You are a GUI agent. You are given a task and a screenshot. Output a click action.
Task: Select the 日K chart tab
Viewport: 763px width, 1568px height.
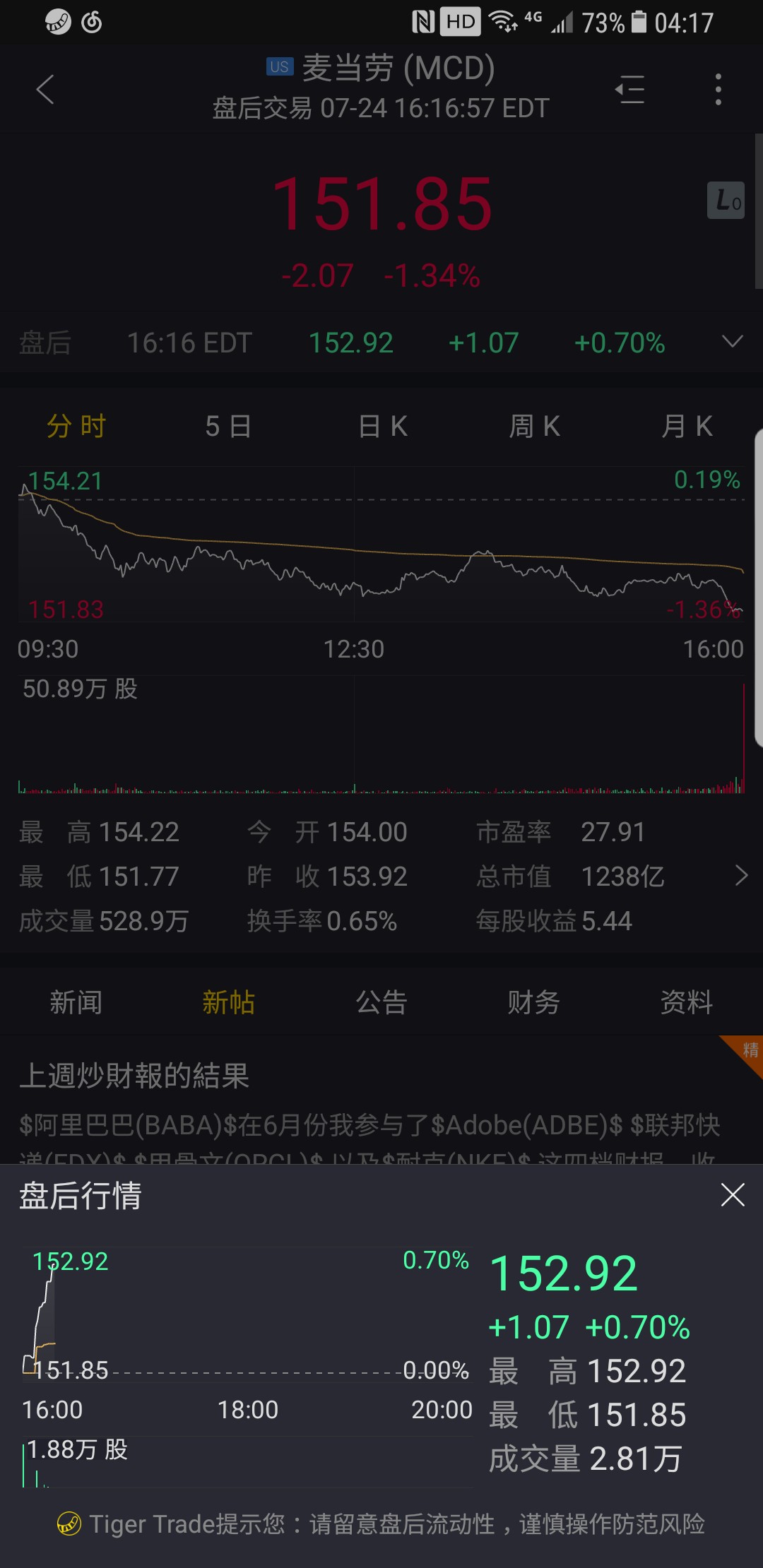pyautogui.click(x=382, y=427)
